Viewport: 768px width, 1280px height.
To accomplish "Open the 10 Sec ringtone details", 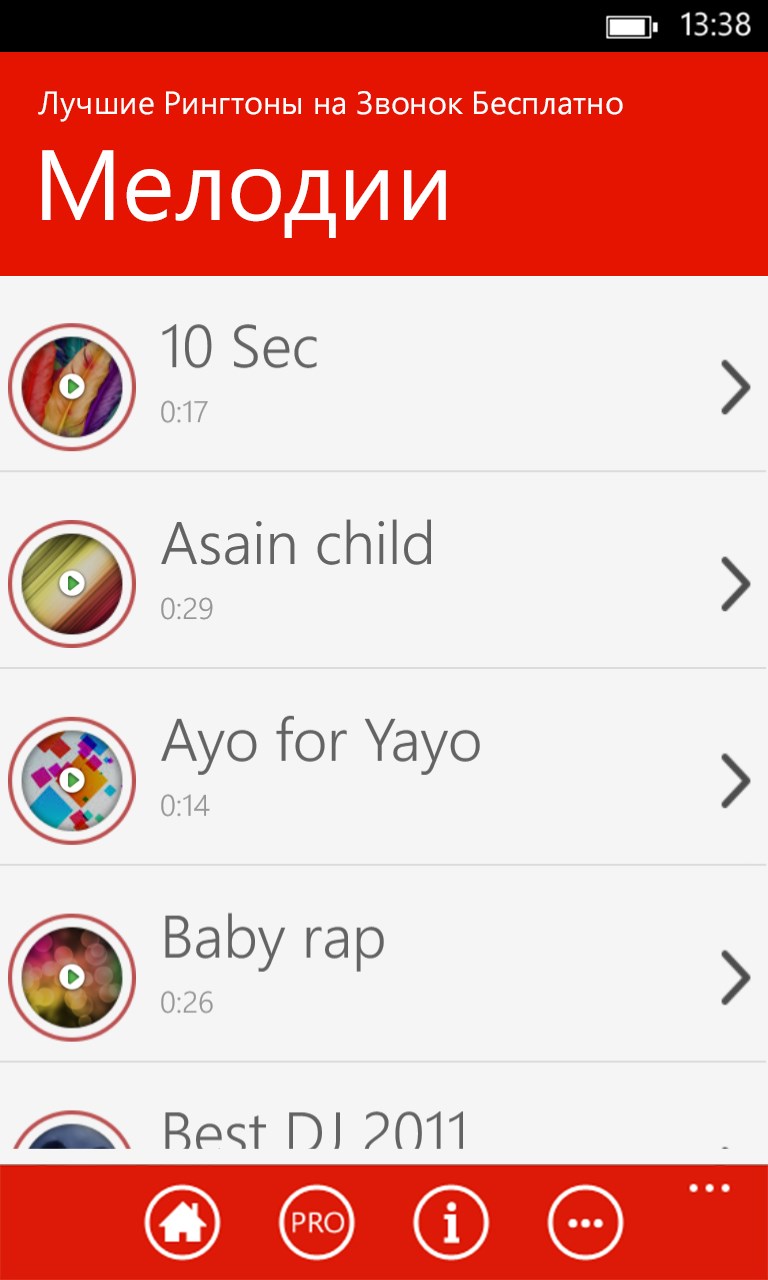I will [x=735, y=387].
